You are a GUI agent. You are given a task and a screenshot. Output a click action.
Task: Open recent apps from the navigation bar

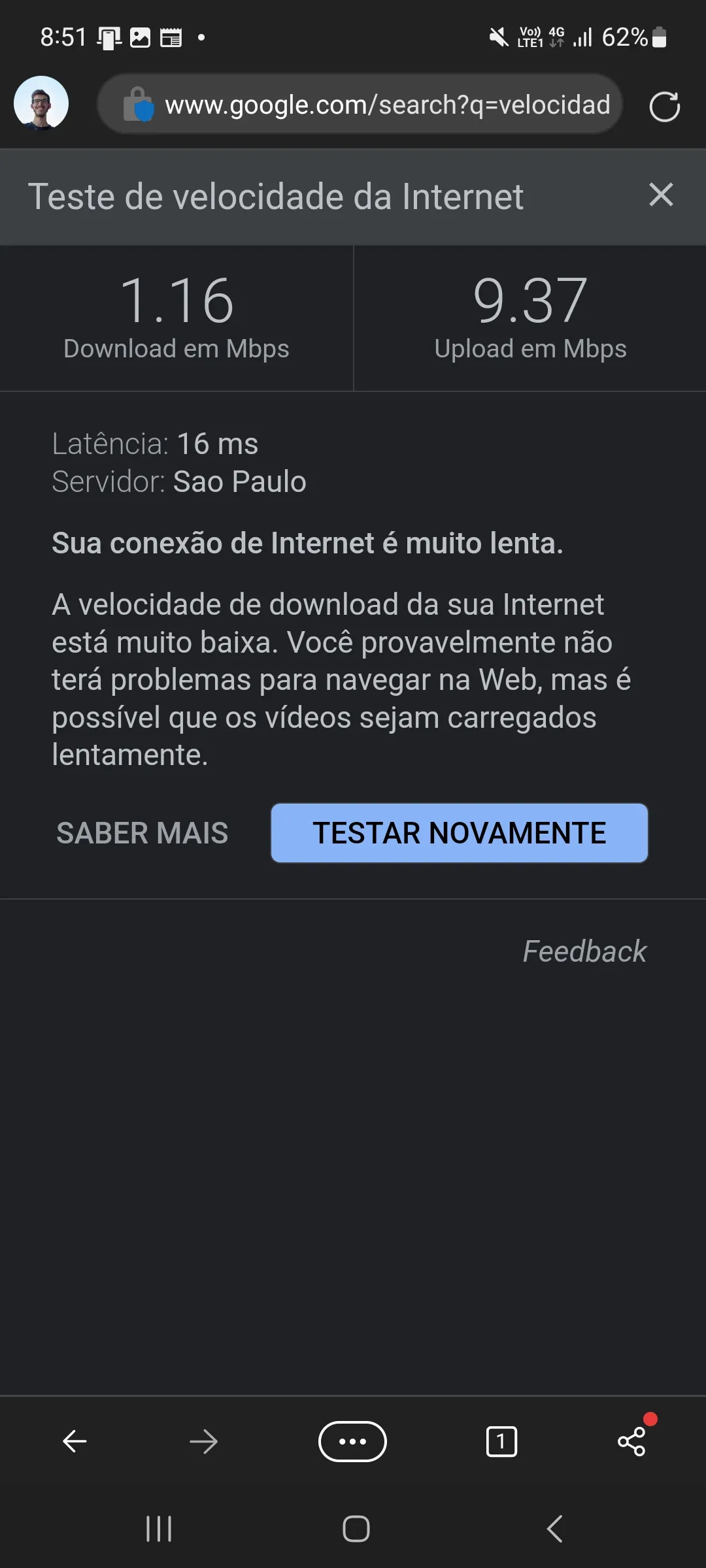click(x=159, y=1529)
